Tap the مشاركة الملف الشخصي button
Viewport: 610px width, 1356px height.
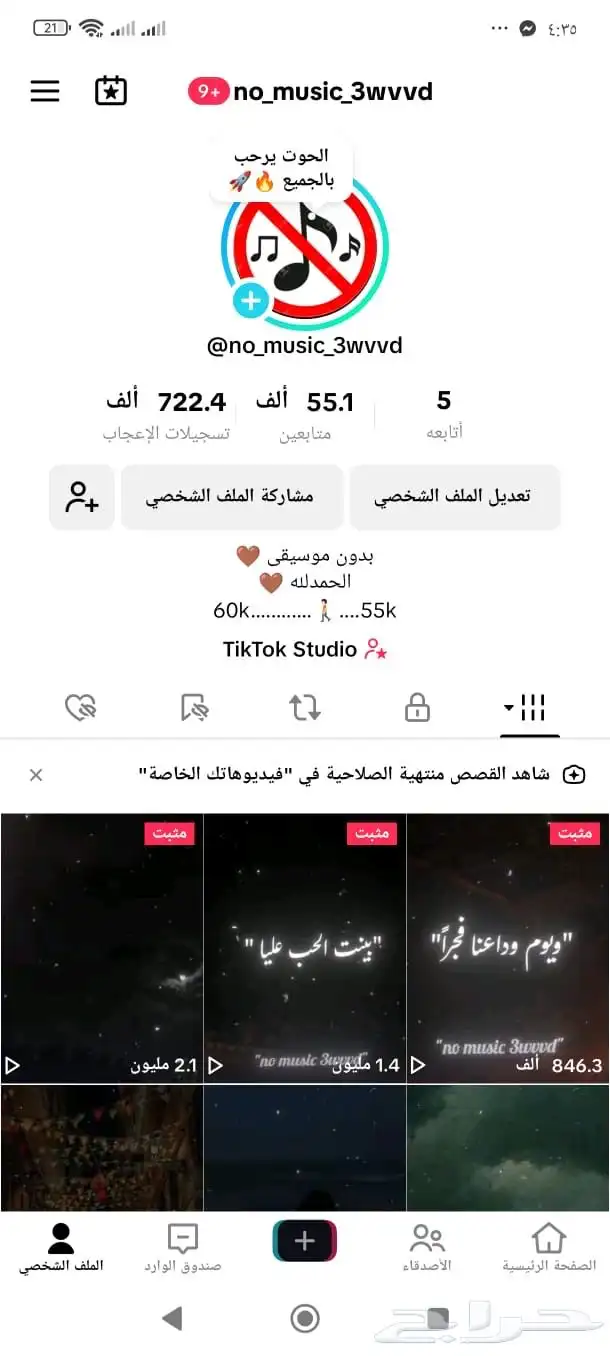(232, 497)
